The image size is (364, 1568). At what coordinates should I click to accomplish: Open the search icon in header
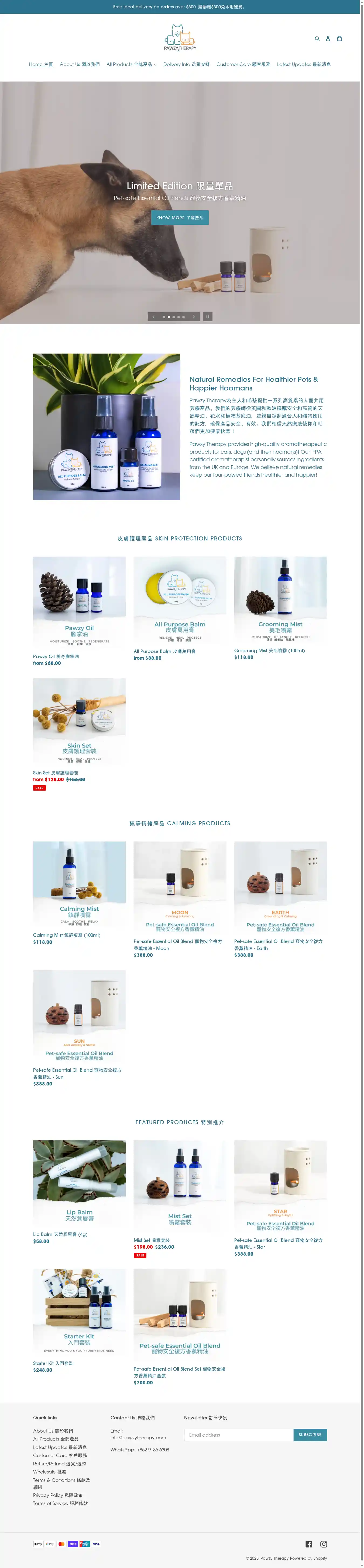click(x=317, y=38)
